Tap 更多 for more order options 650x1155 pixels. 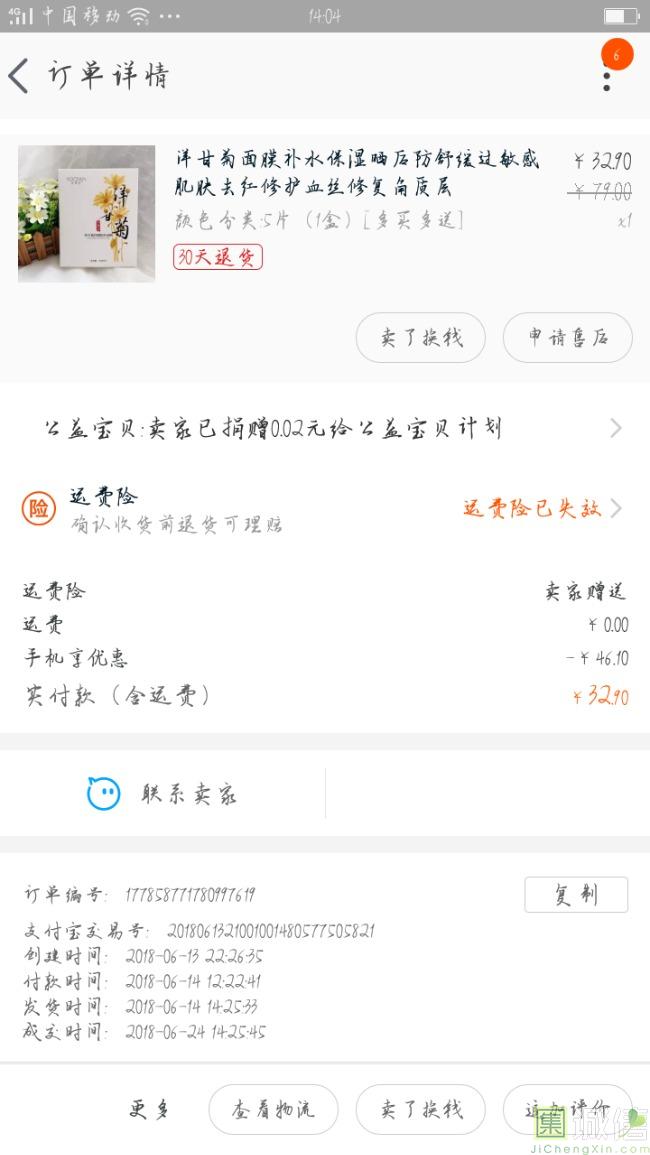[x=149, y=1109]
